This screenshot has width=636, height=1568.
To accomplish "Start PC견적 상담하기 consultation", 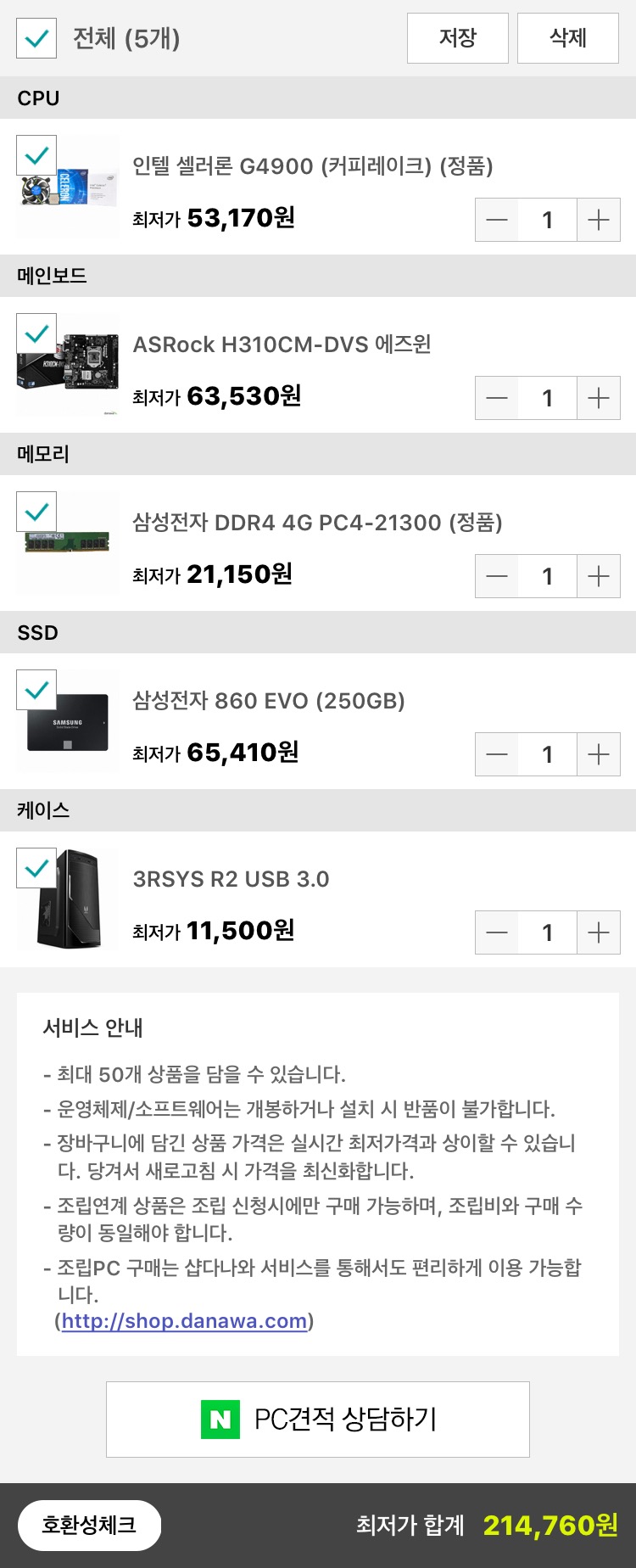I will 318,1420.
